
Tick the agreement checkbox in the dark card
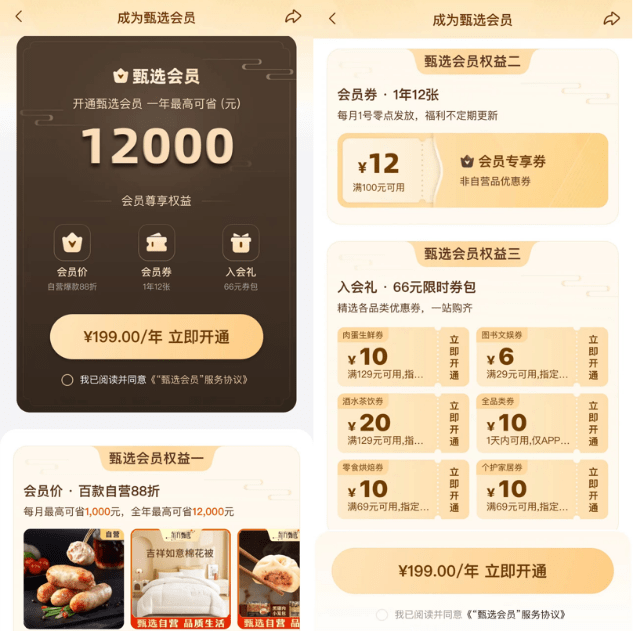(x=67, y=380)
